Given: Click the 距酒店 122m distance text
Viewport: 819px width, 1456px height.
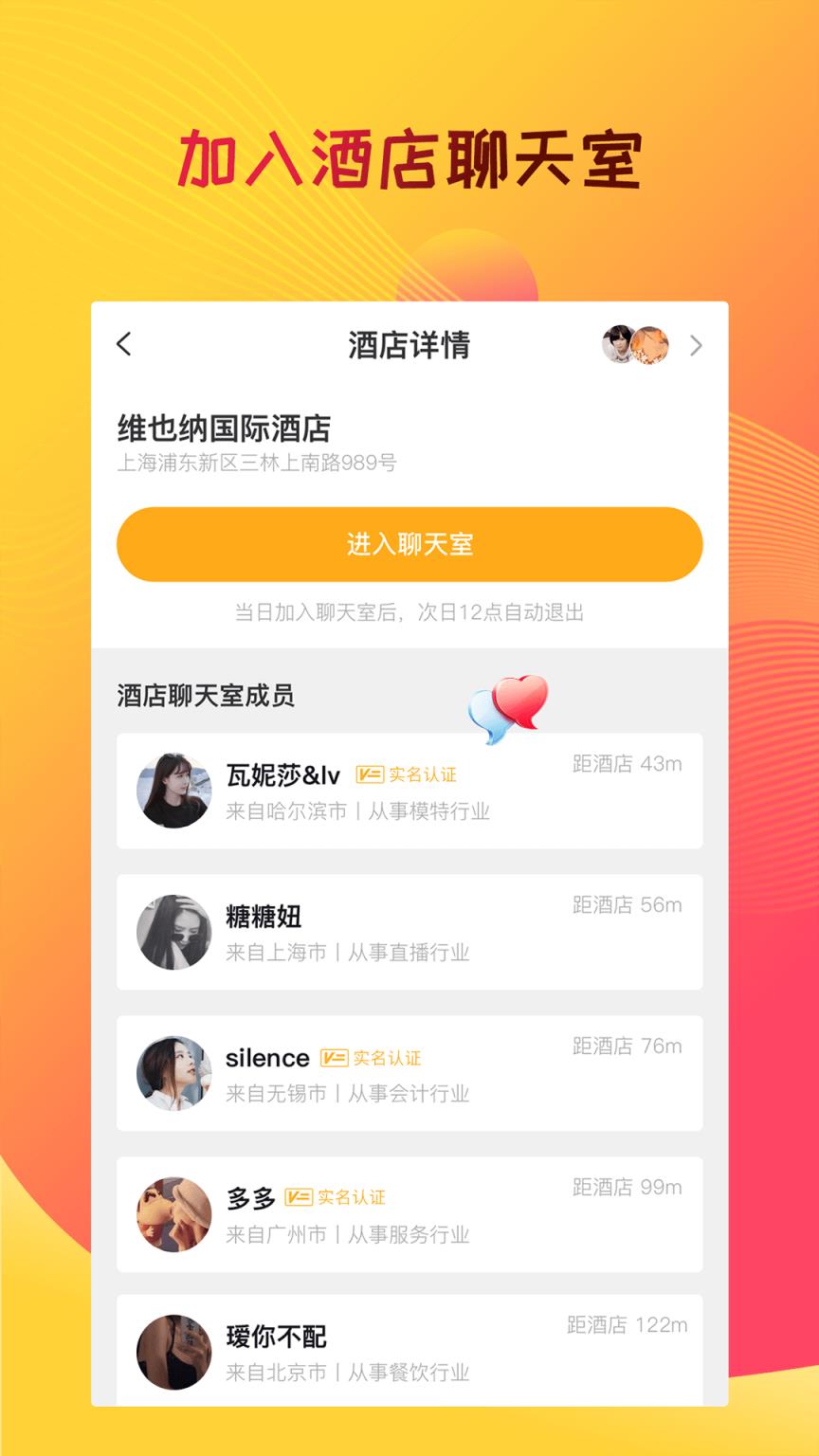Looking at the screenshot, I should click(627, 1326).
